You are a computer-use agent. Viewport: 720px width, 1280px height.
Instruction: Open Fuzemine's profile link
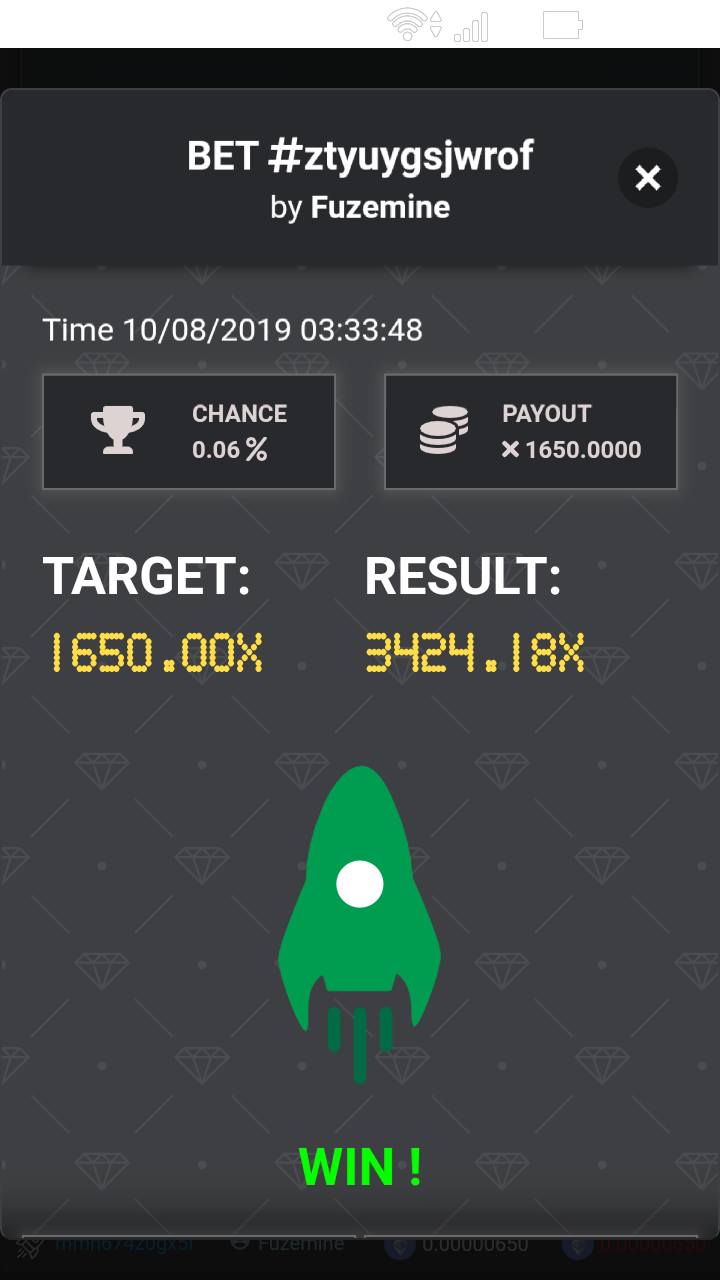(x=380, y=208)
